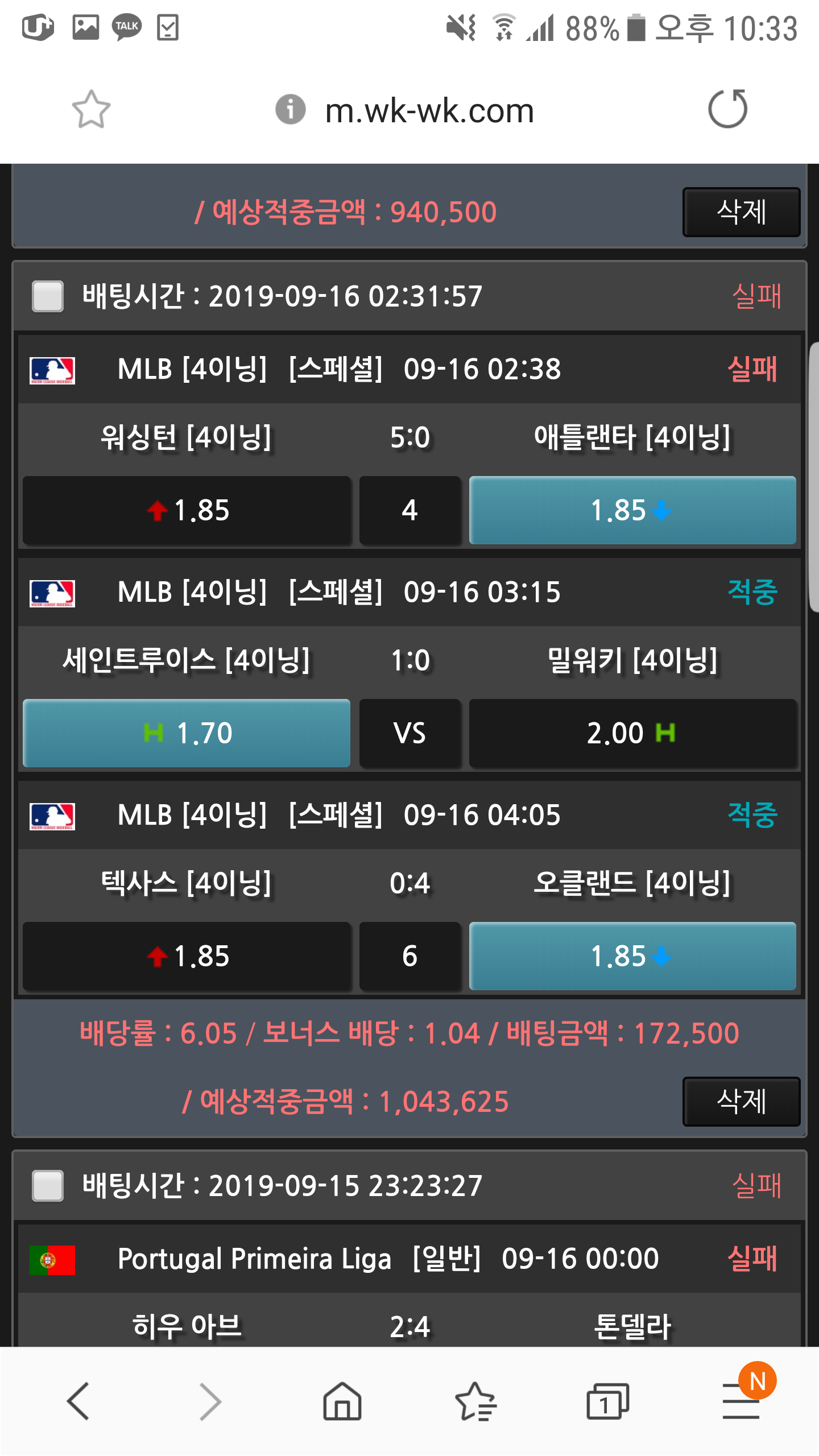819x1456 pixels.
Task: Open the tabs switcher
Action: pos(607,1401)
